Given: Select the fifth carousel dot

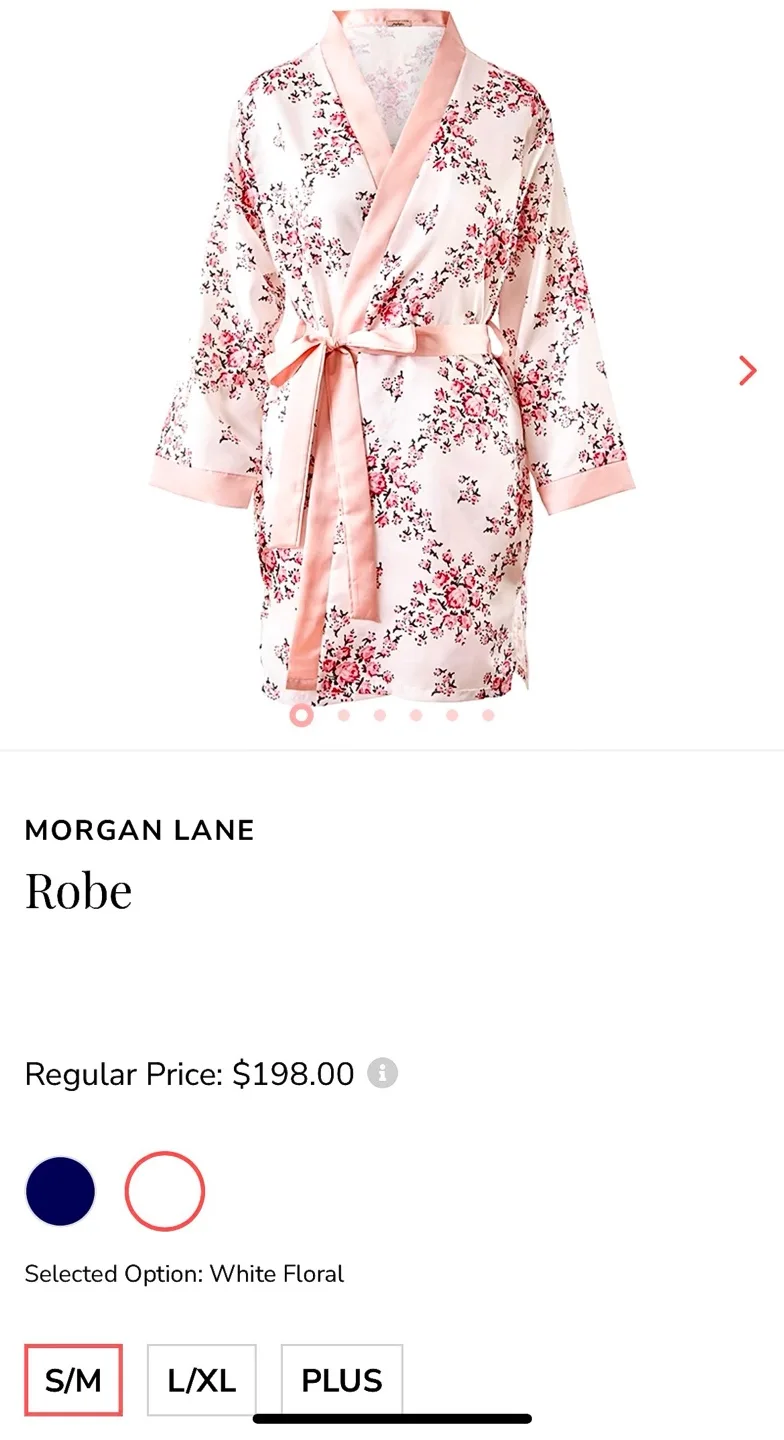Looking at the screenshot, I should (451, 716).
